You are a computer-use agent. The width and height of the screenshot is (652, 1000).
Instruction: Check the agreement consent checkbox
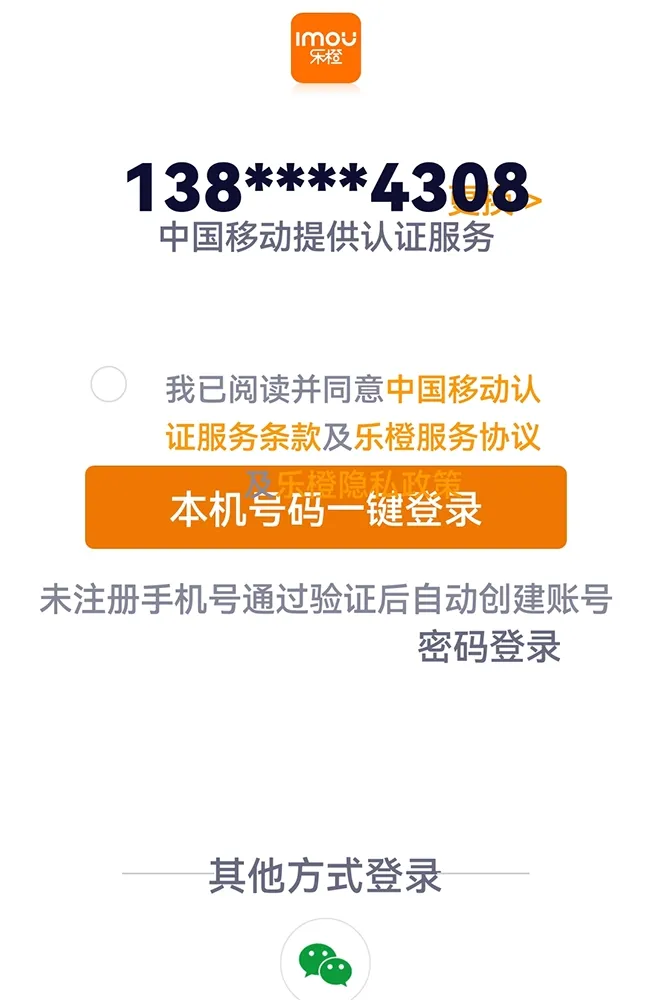[108, 385]
